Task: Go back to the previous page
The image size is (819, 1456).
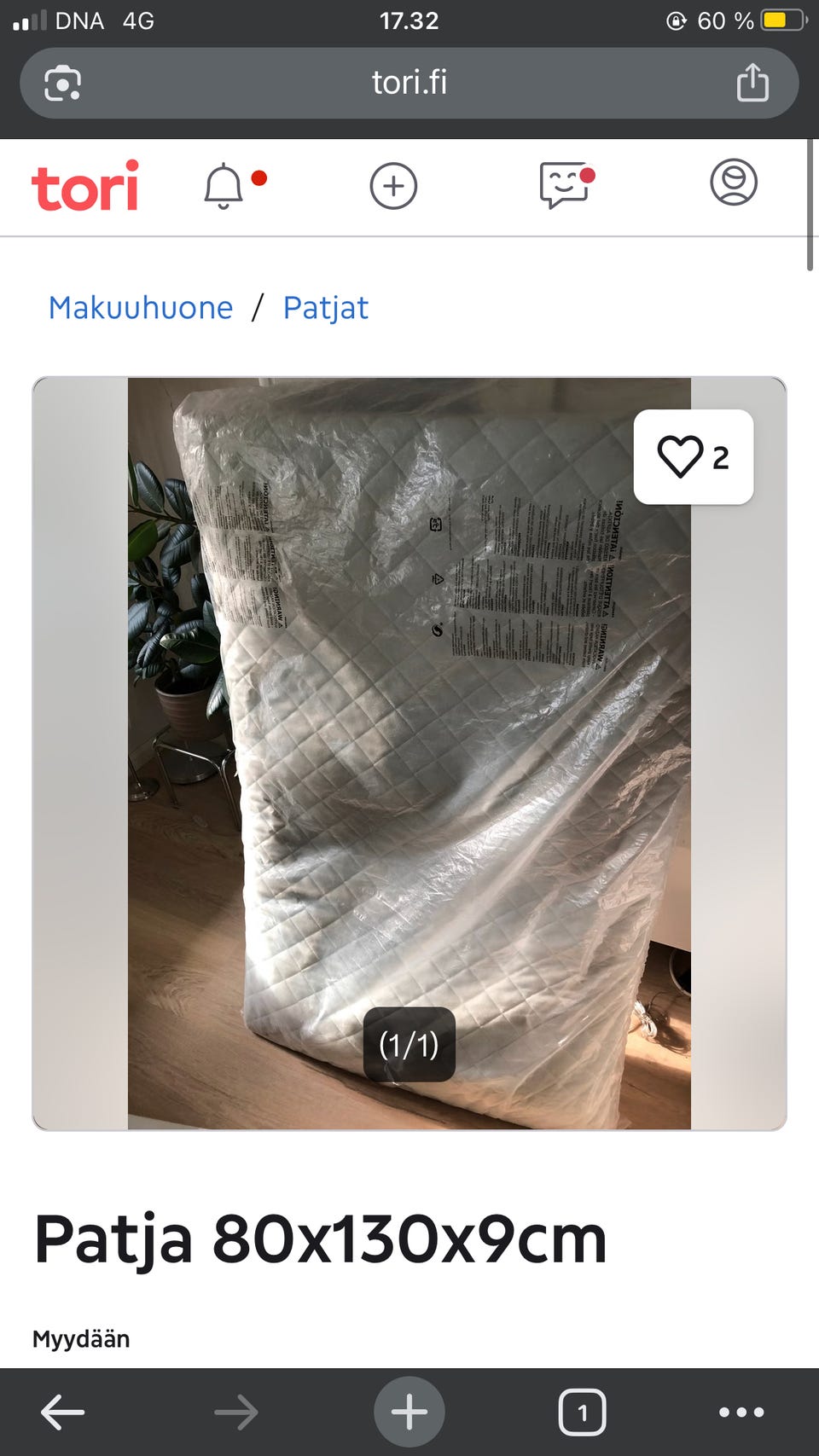Action: pos(63,1412)
